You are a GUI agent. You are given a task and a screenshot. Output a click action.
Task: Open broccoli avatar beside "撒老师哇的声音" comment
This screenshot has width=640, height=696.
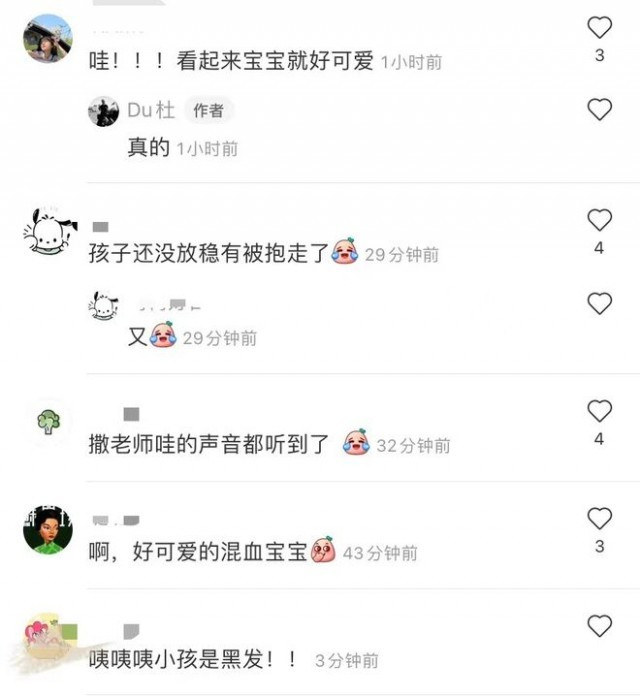point(48,421)
